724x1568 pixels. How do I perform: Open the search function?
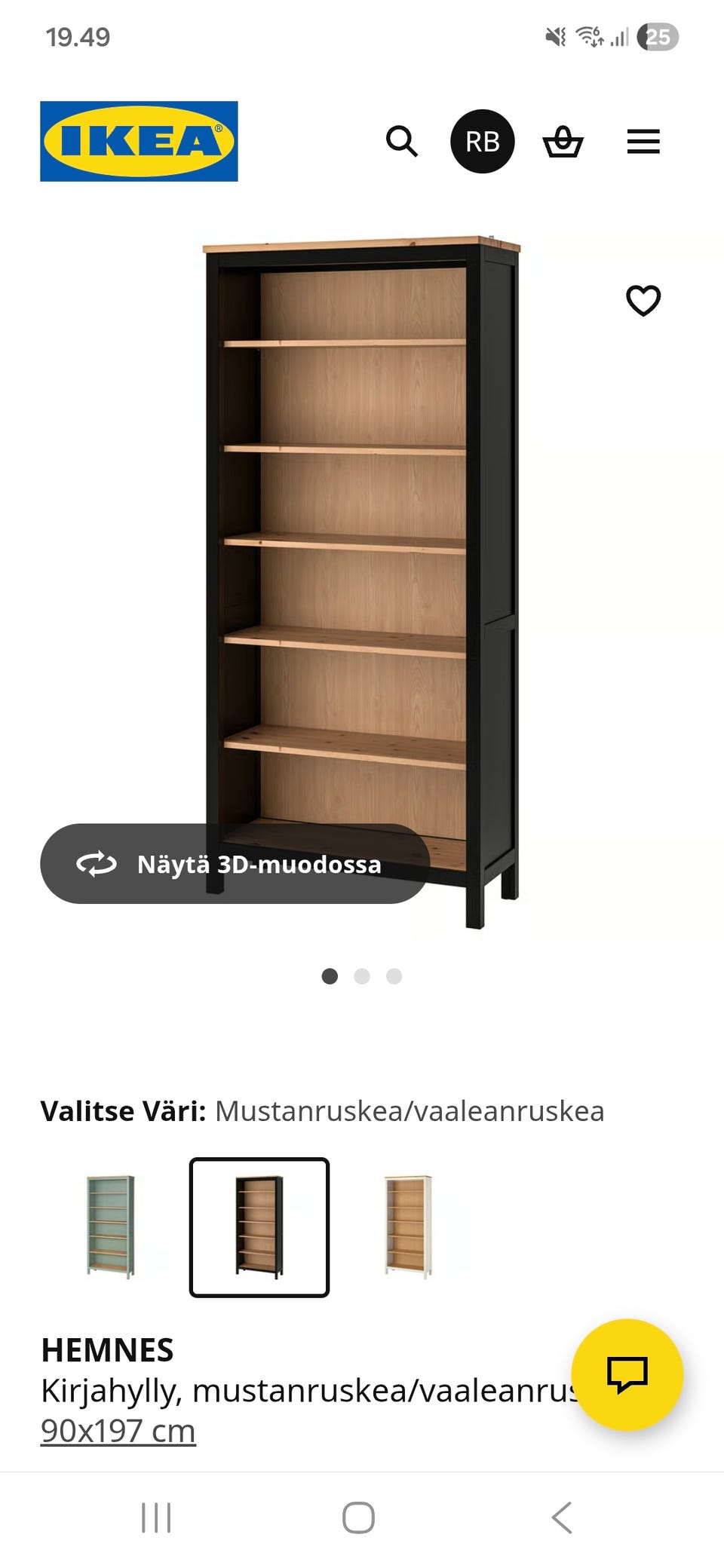(x=402, y=142)
